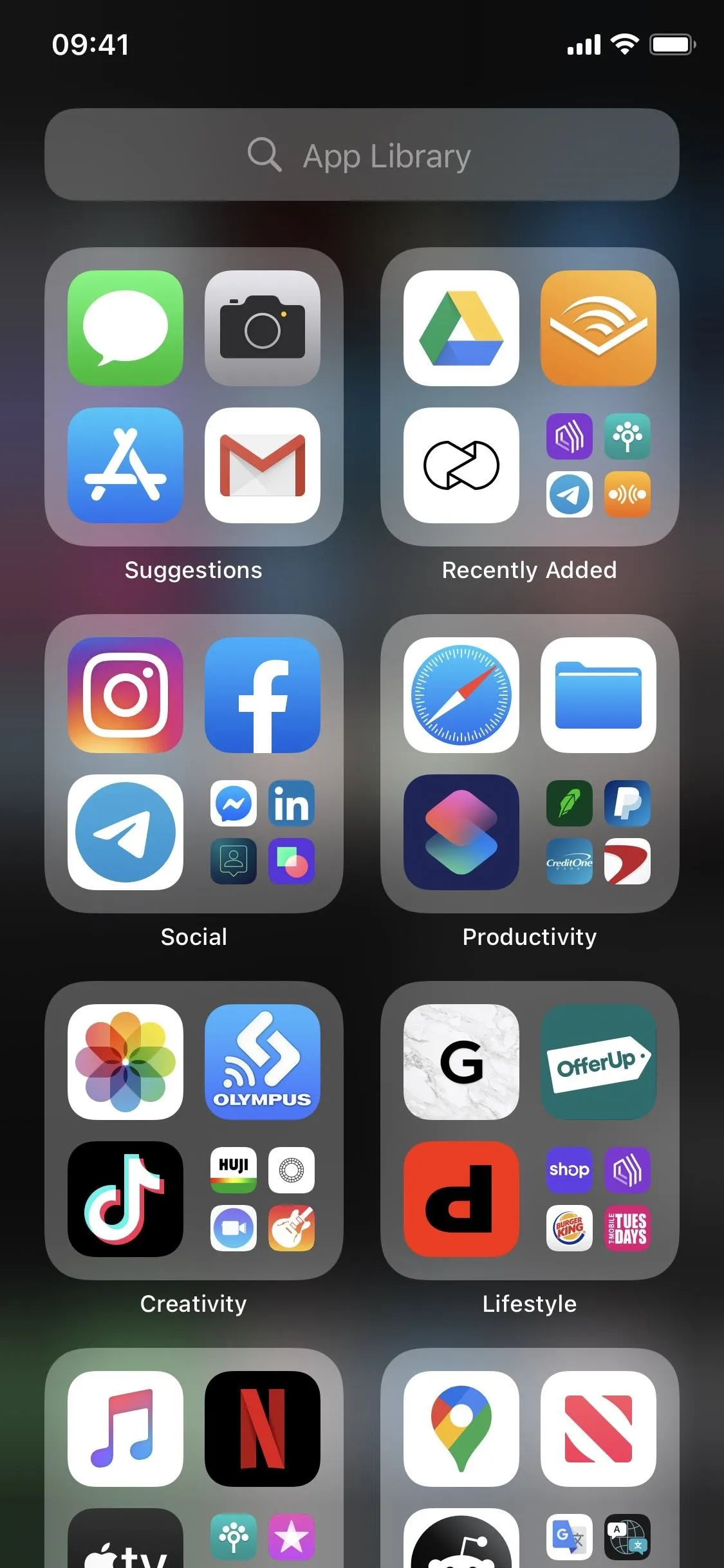Launch Safari from Productivity
The height and width of the screenshot is (1568, 724).
coord(461,695)
